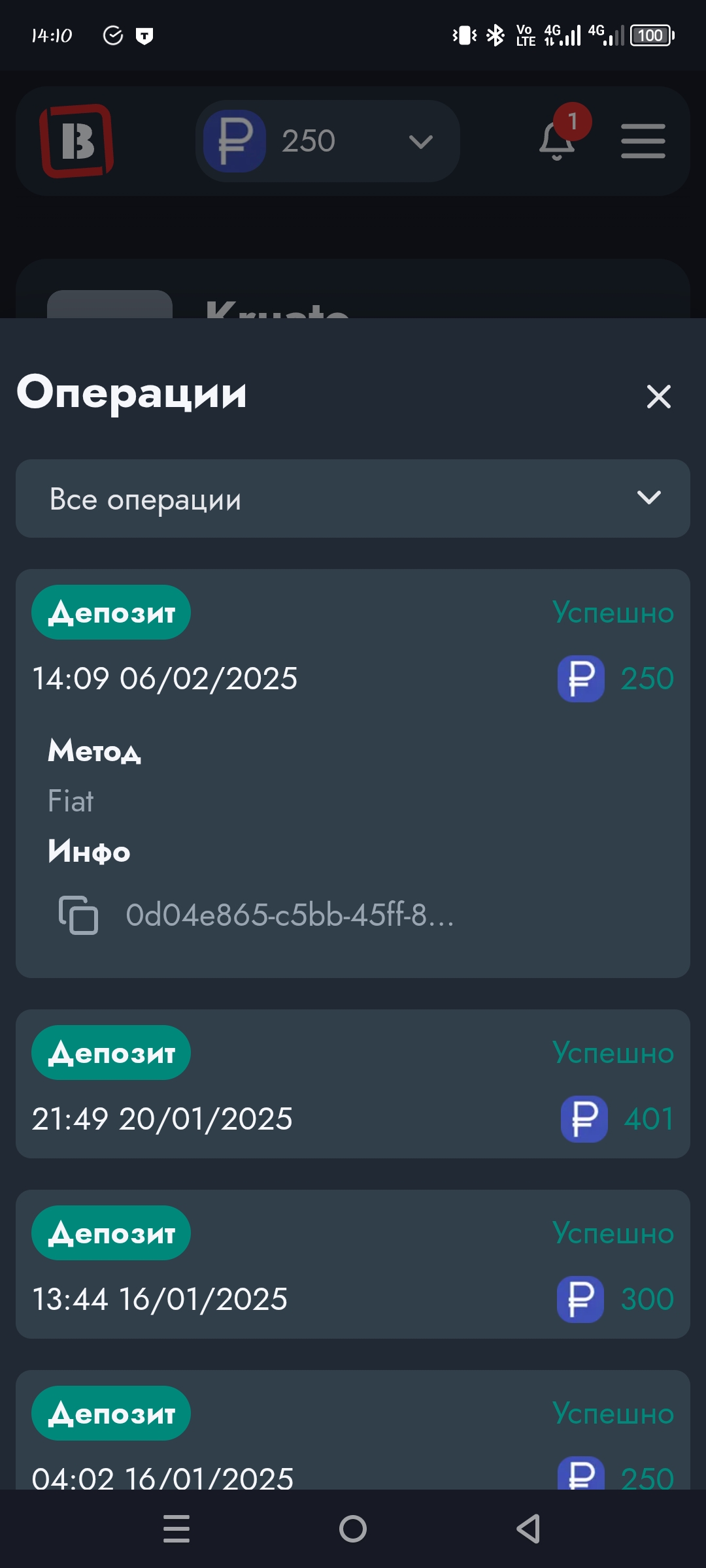Go back with system navigation
The width and height of the screenshot is (706, 1568).
pyautogui.click(x=528, y=1529)
